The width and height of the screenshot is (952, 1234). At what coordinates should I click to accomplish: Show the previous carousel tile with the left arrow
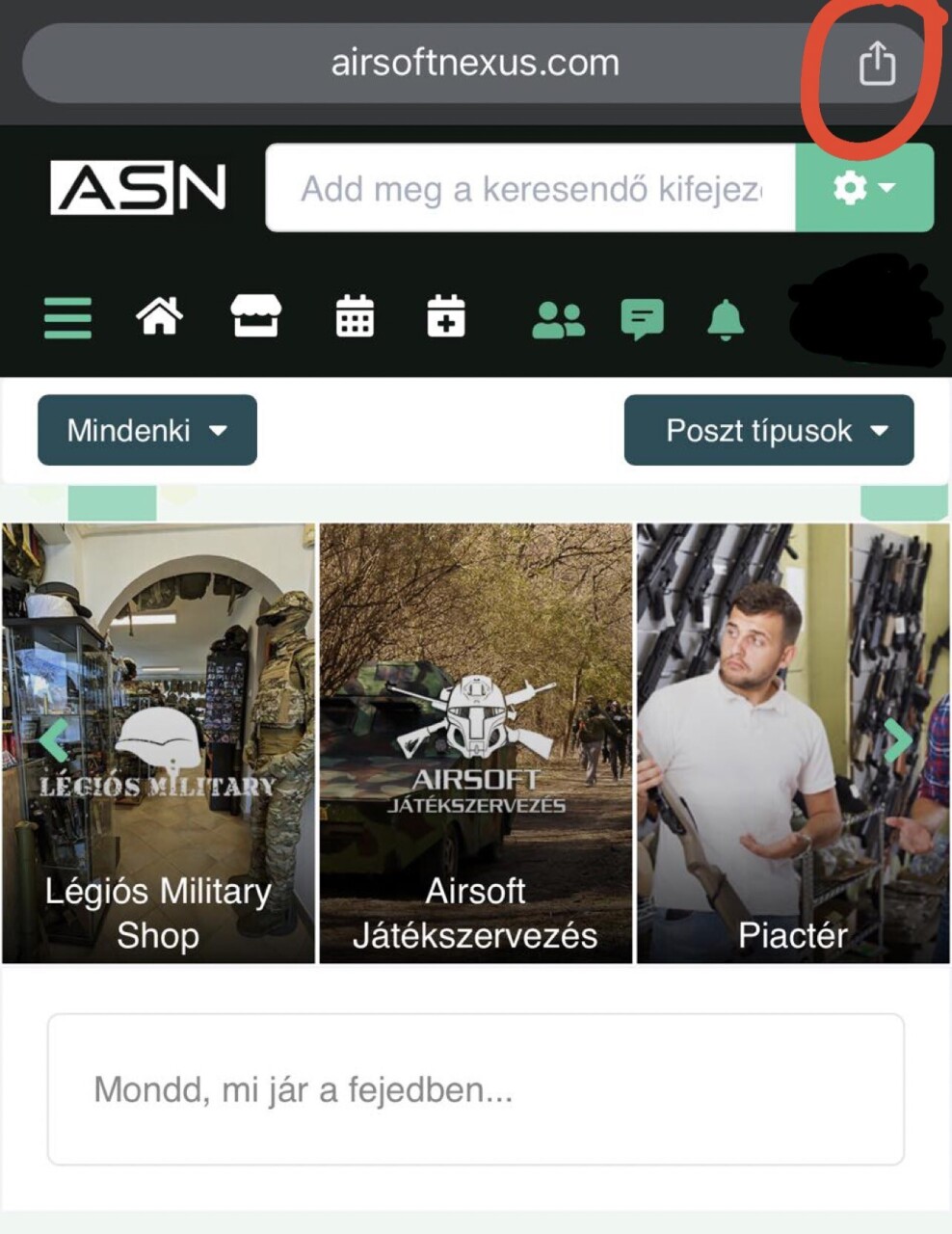click(x=53, y=740)
